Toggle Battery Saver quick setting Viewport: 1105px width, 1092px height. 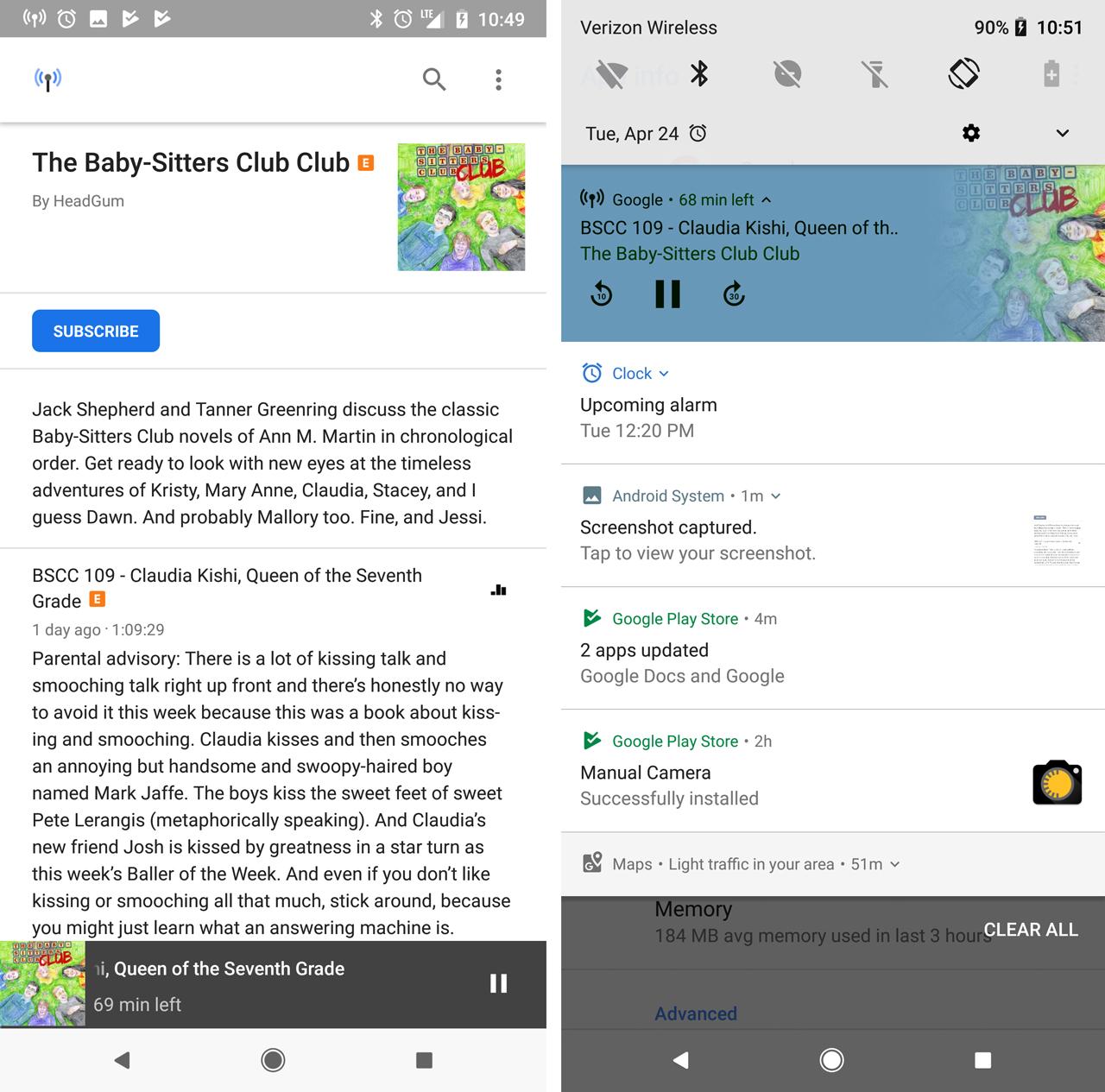[1051, 74]
